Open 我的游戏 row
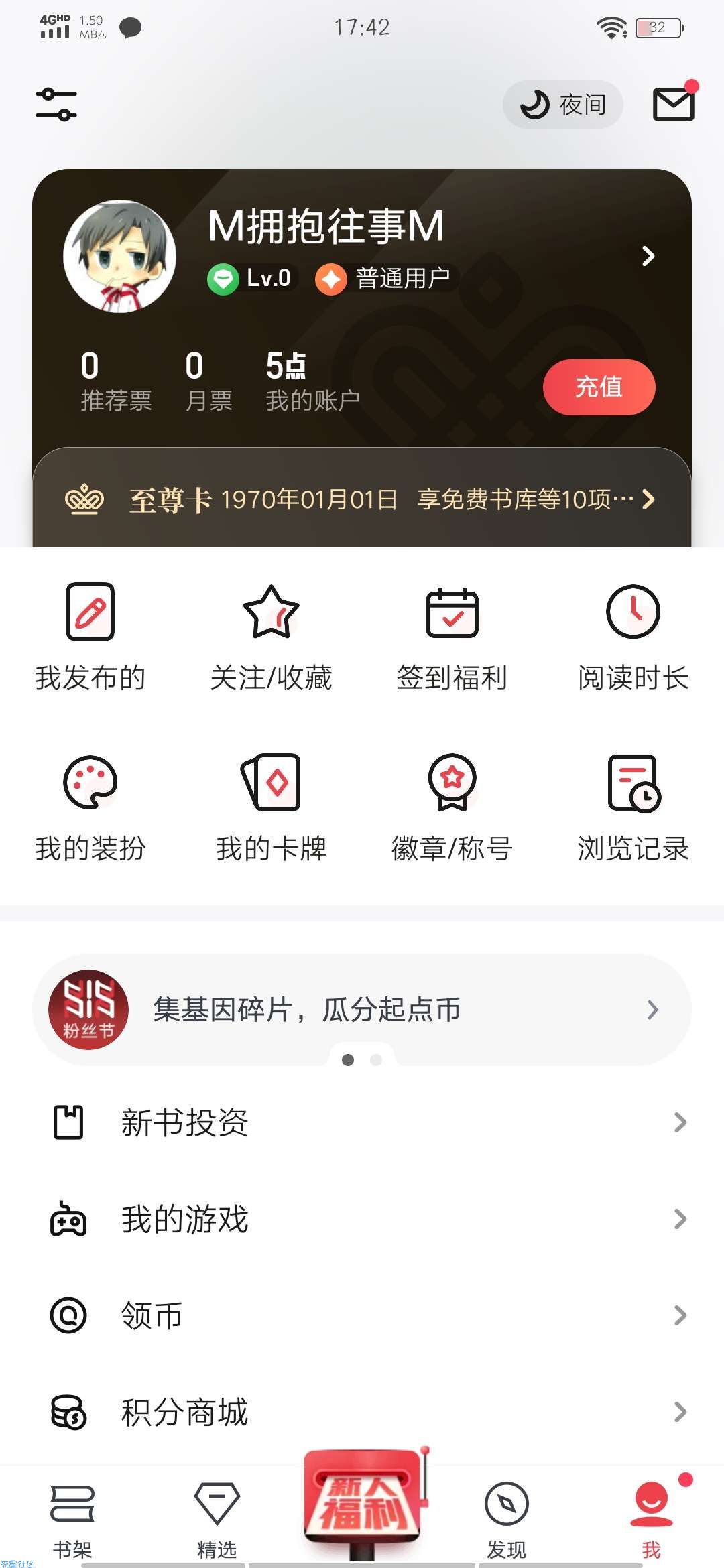The image size is (724, 1568). 362,1219
